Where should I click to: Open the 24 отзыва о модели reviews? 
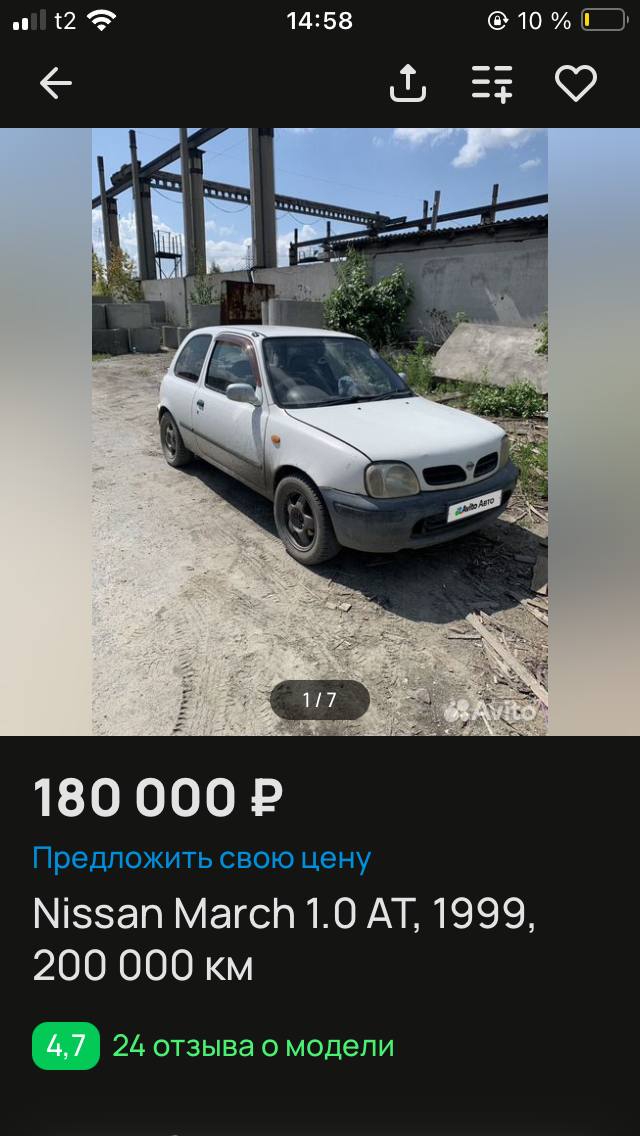coord(253,1046)
